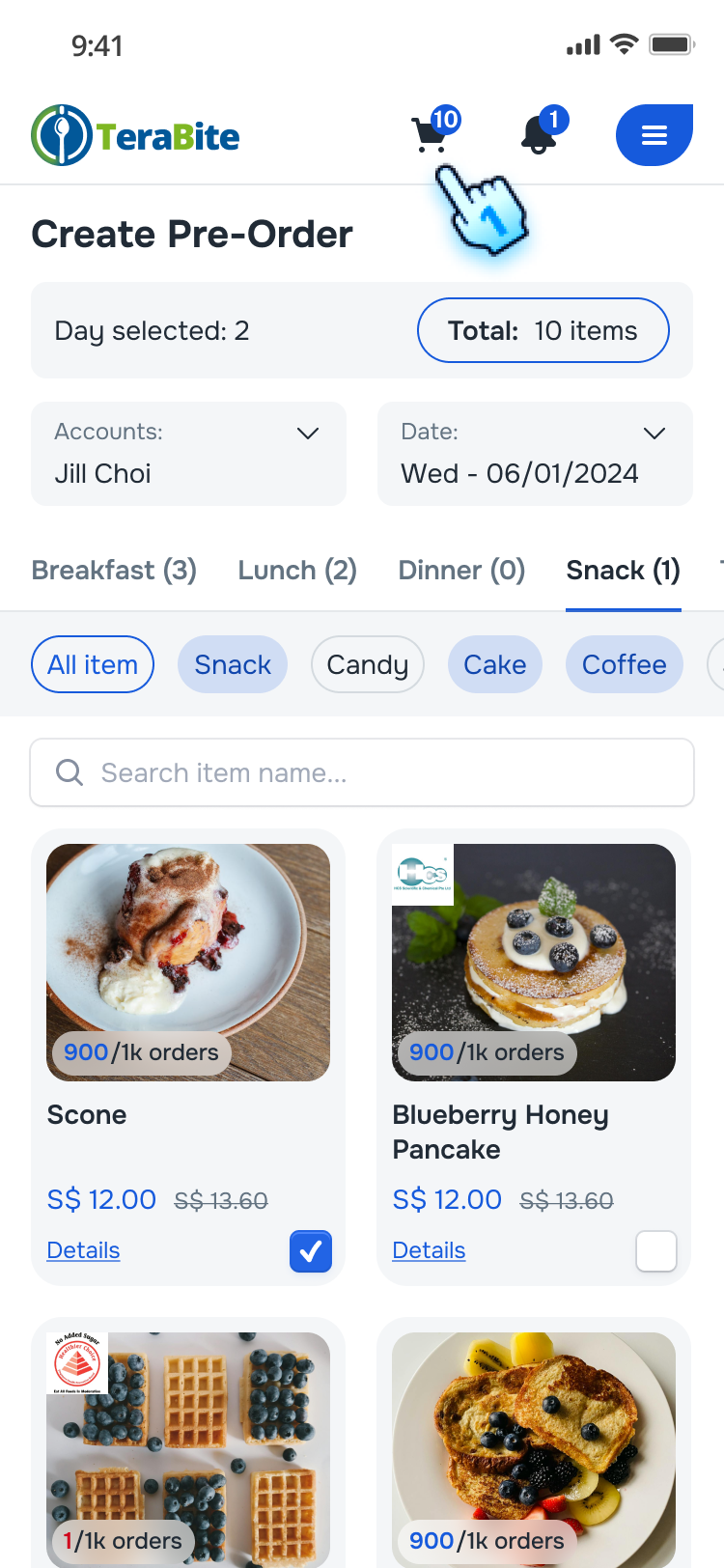This screenshot has height=1568, width=724.
Task: Filter by the Snack chip
Action: tap(233, 664)
